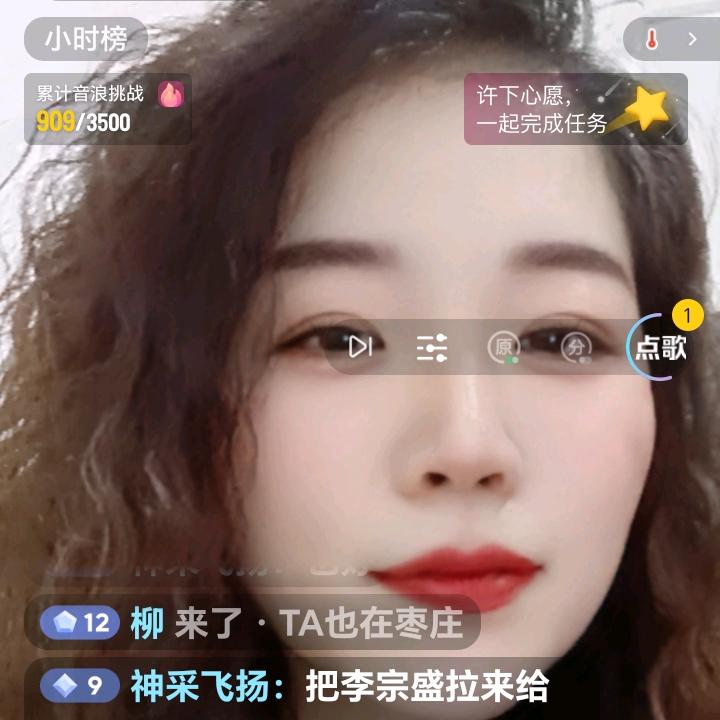View profile of viewer 柳

click(x=147, y=623)
